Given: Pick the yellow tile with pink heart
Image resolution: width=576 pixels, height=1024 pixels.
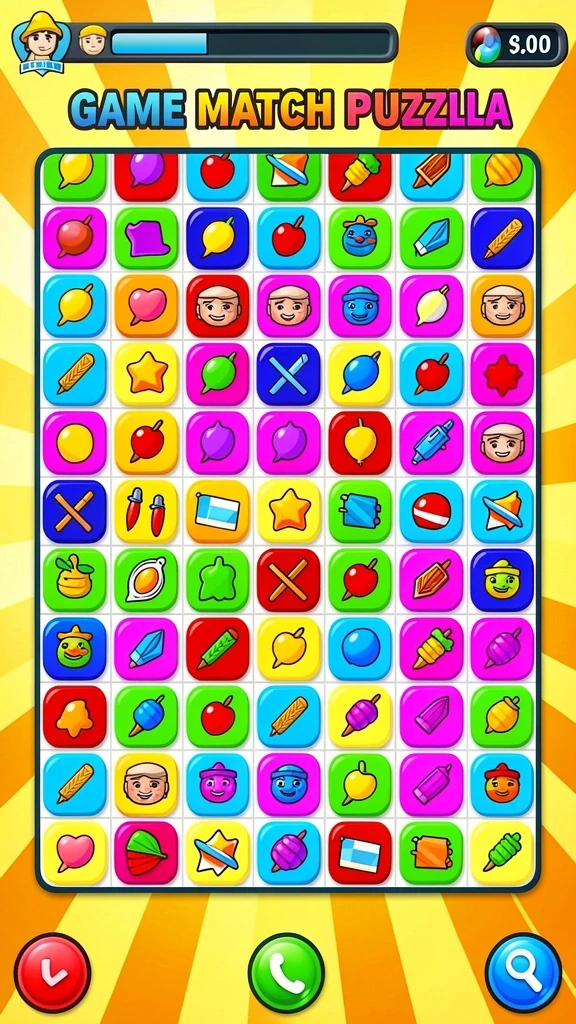Looking at the screenshot, I should (74, 852).
